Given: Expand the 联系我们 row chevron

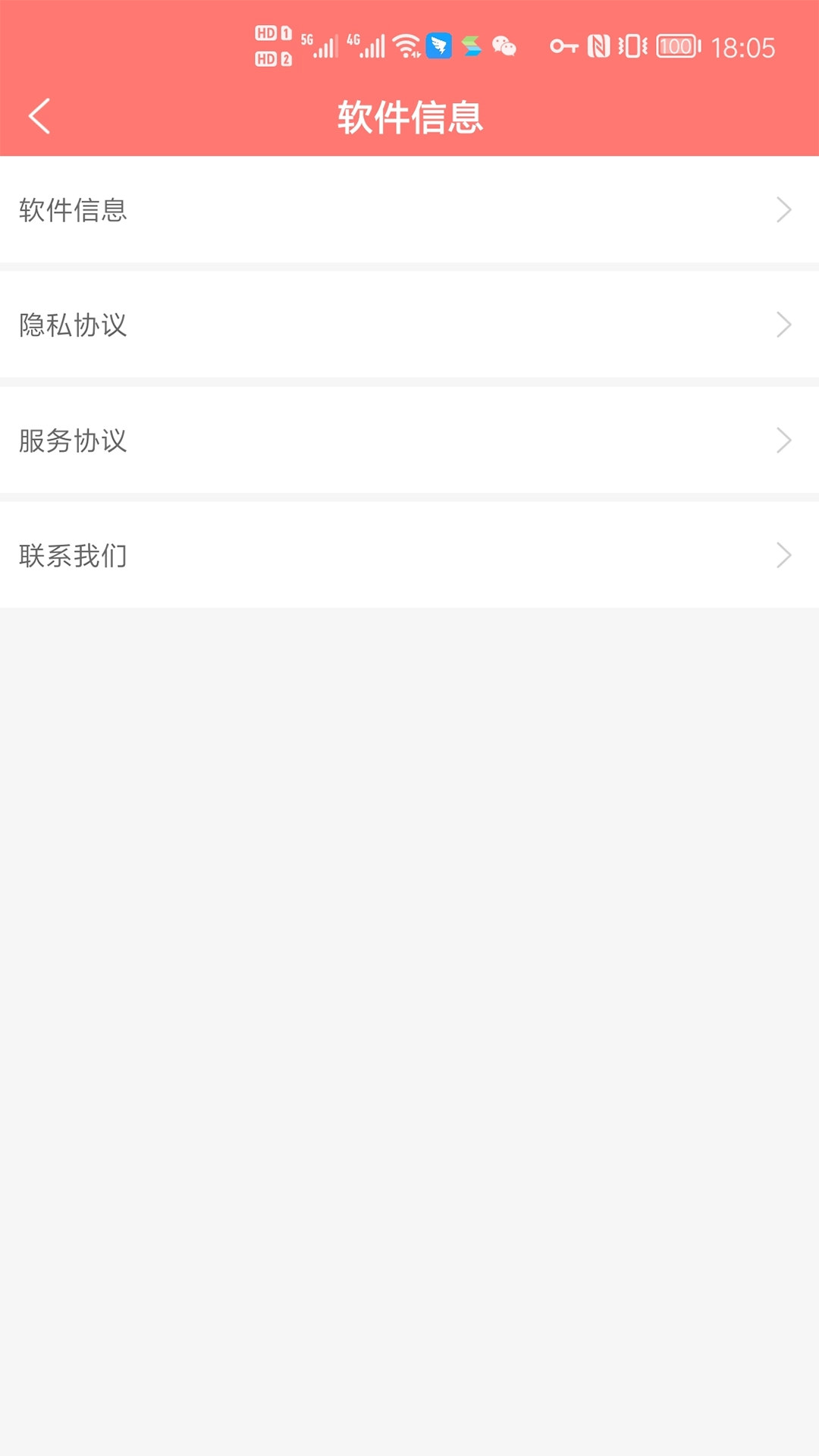Looking at the screenshot, I should pyautogui.click(x=784, y=555).
